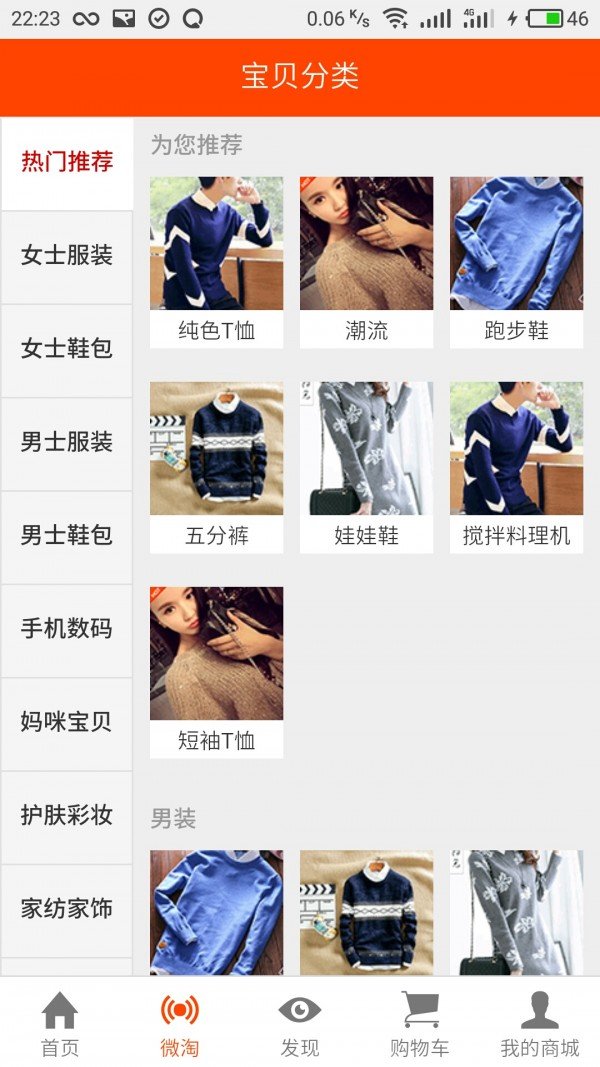Switch to 护肤彩妆 category
600x1067 pixels.
tap(67, 816)
